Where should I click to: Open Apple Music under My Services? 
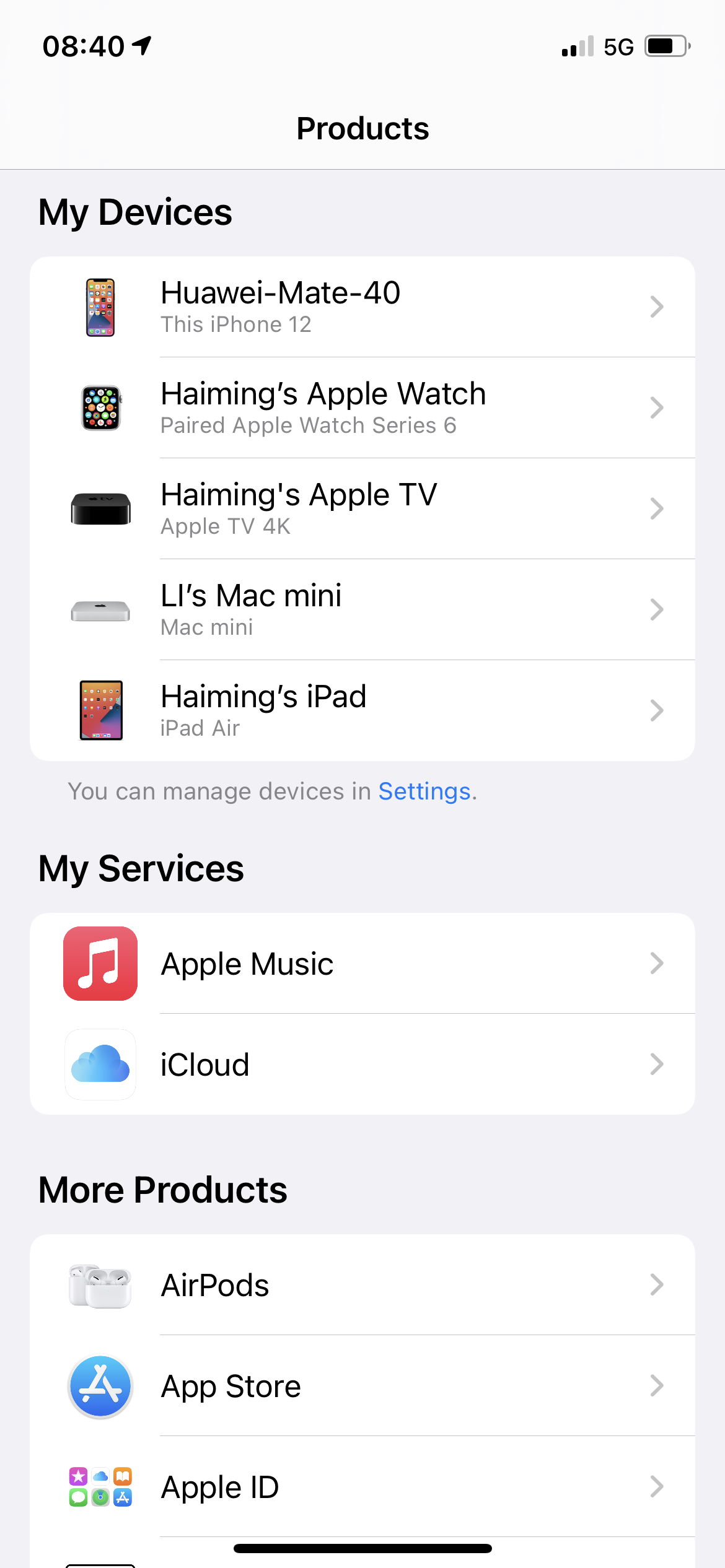point(362,964)
